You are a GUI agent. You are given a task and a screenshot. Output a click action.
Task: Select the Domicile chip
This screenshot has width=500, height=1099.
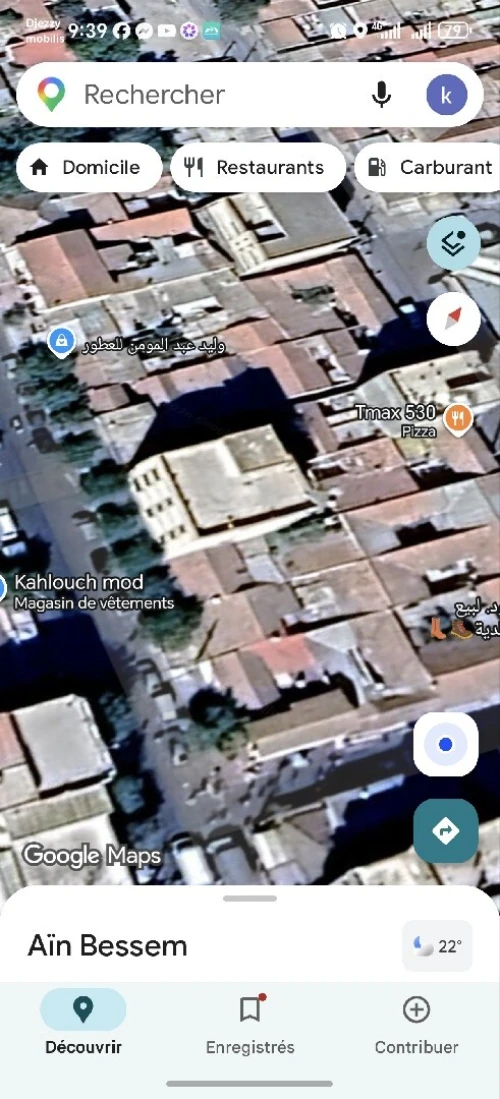[x=89, y=168]
